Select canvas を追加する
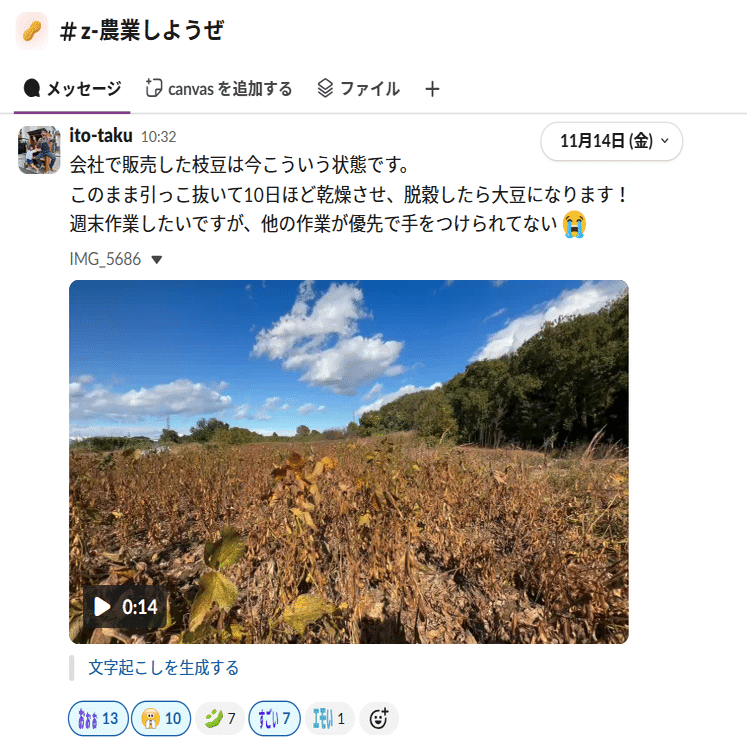This screenshot has height=747, width=747. [x=219, y=89]
